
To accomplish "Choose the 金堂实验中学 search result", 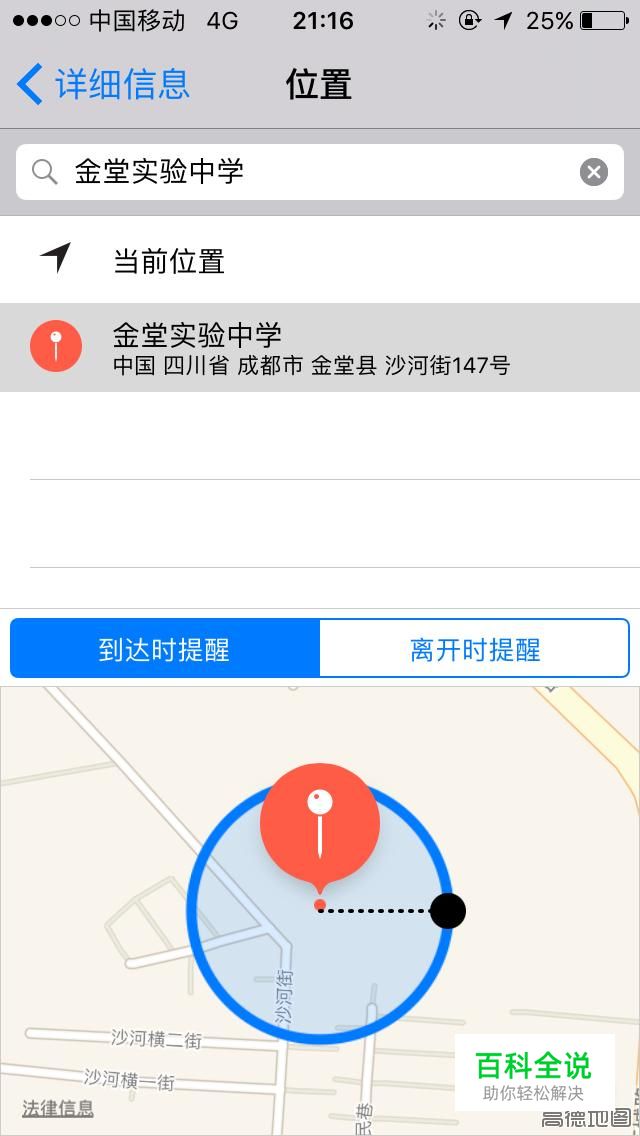I will pos(320,348).
